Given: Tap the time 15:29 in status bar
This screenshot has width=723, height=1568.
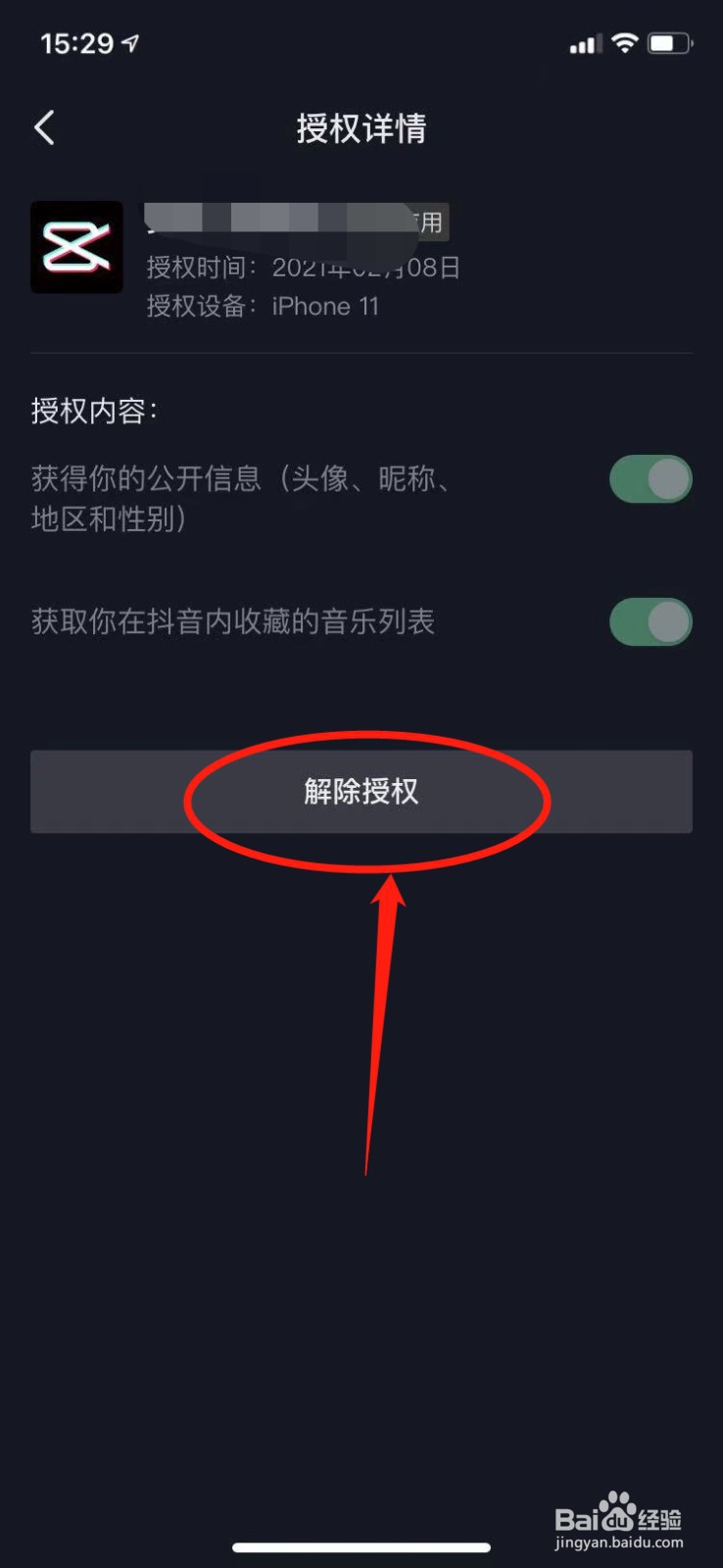Looking at the screenshot, I should pos(76,41).
